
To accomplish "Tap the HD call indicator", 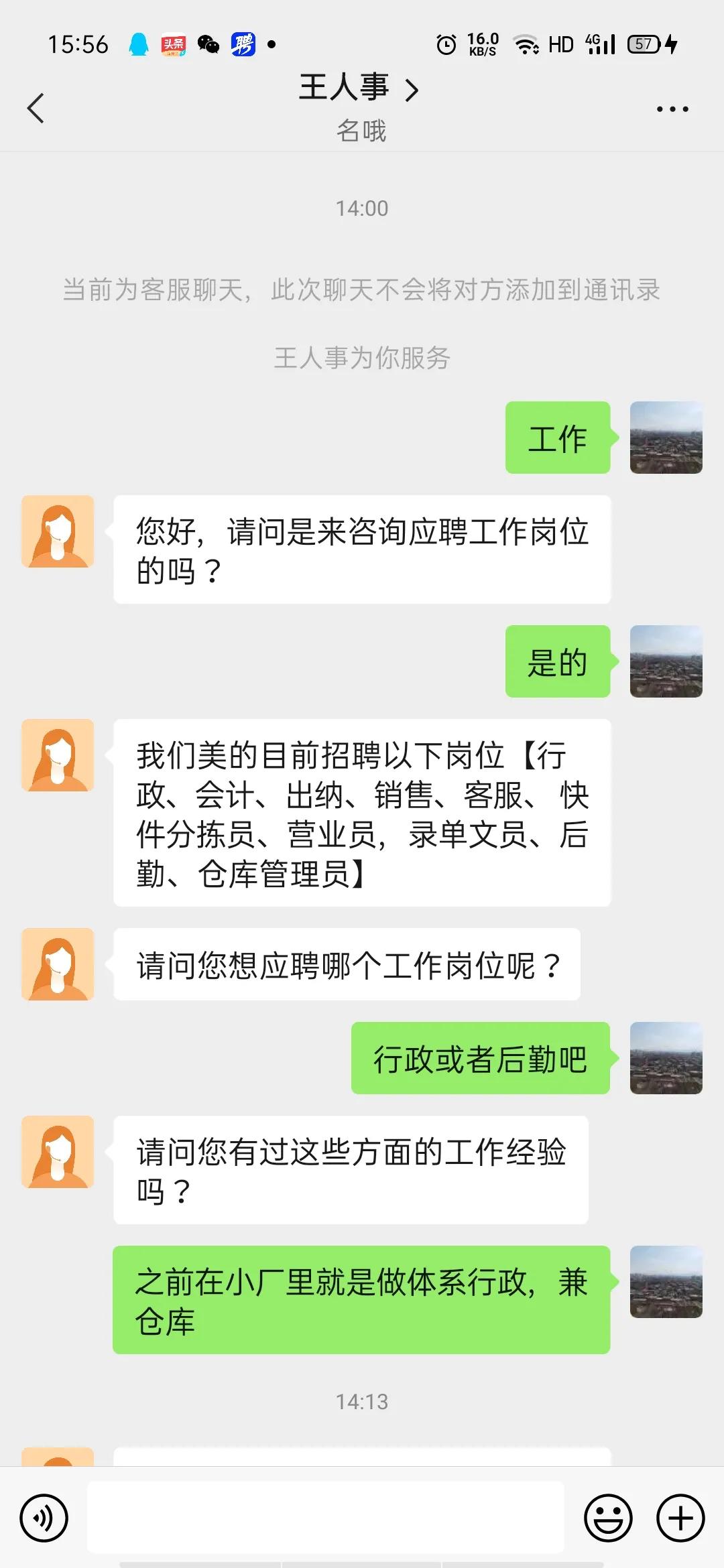I will [560, 44].
